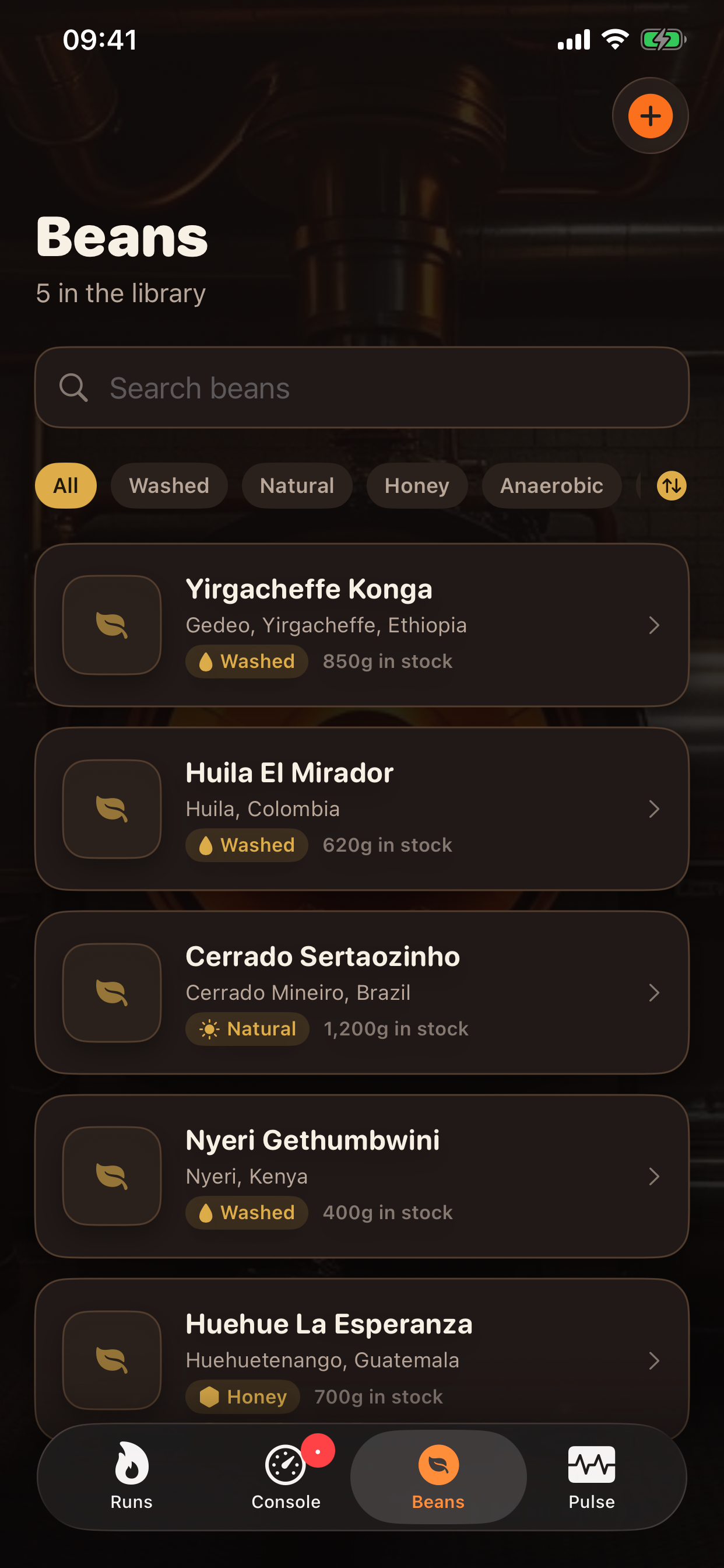Add a new bean with the plus button
The height and width of the screenshot is (1568, 724).
(x=650, y=116)
